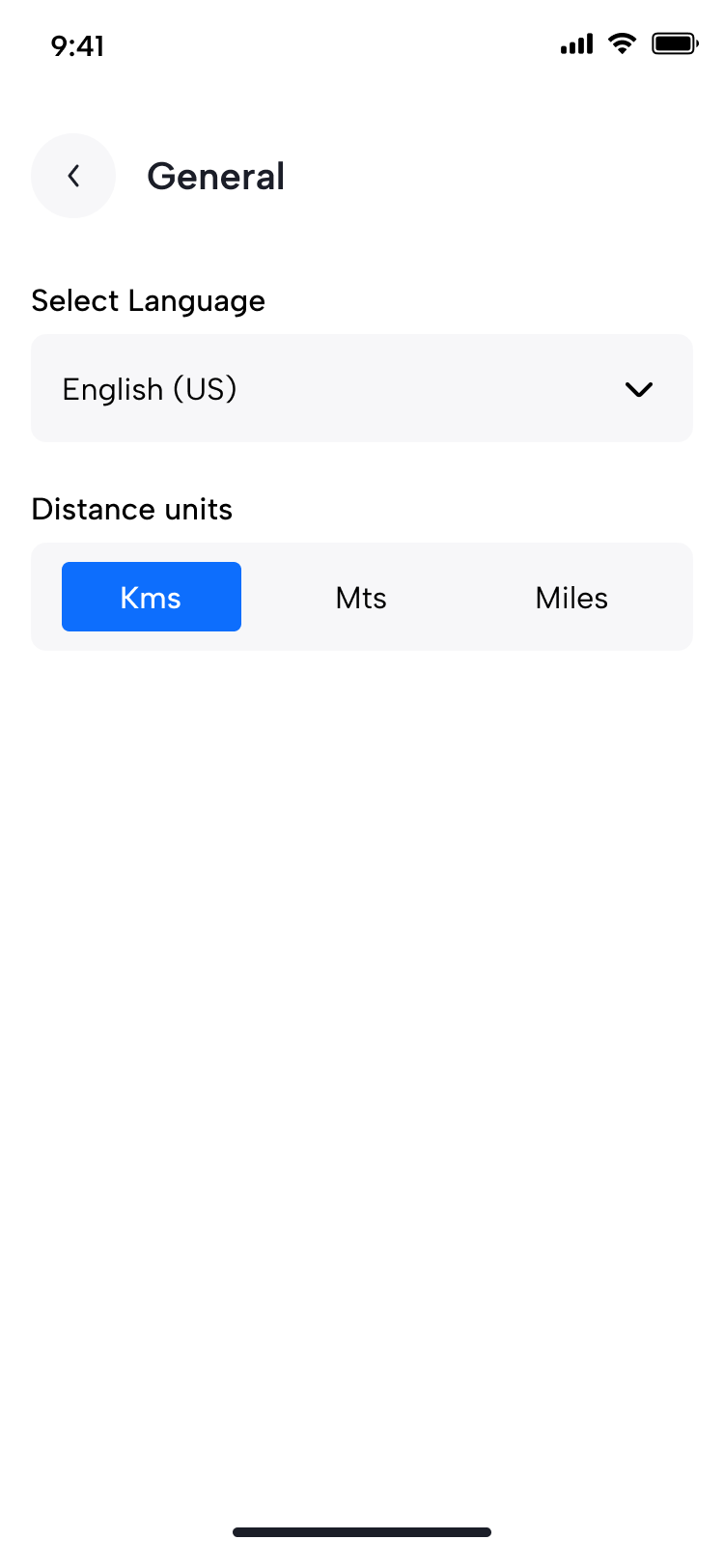The width and height of the screenshot is (724, 1568).
Task: Tap the home indicator bar at bottom
Action: [361, 1531]
